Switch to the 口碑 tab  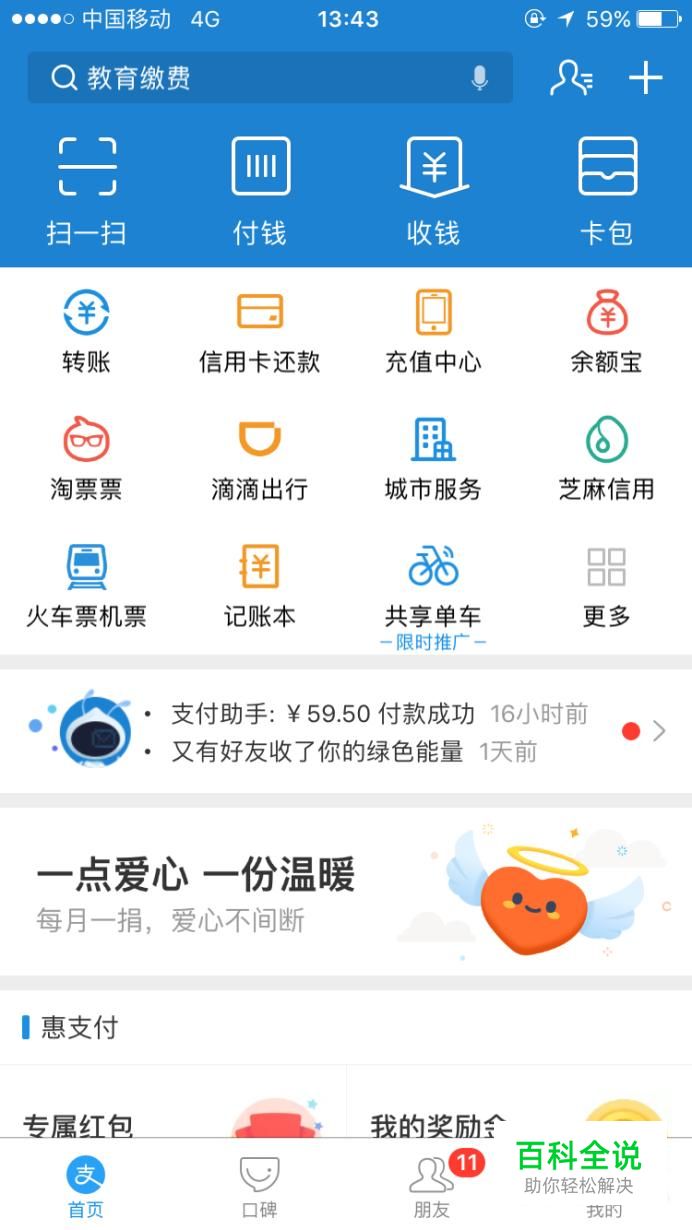click(260, 1187)
